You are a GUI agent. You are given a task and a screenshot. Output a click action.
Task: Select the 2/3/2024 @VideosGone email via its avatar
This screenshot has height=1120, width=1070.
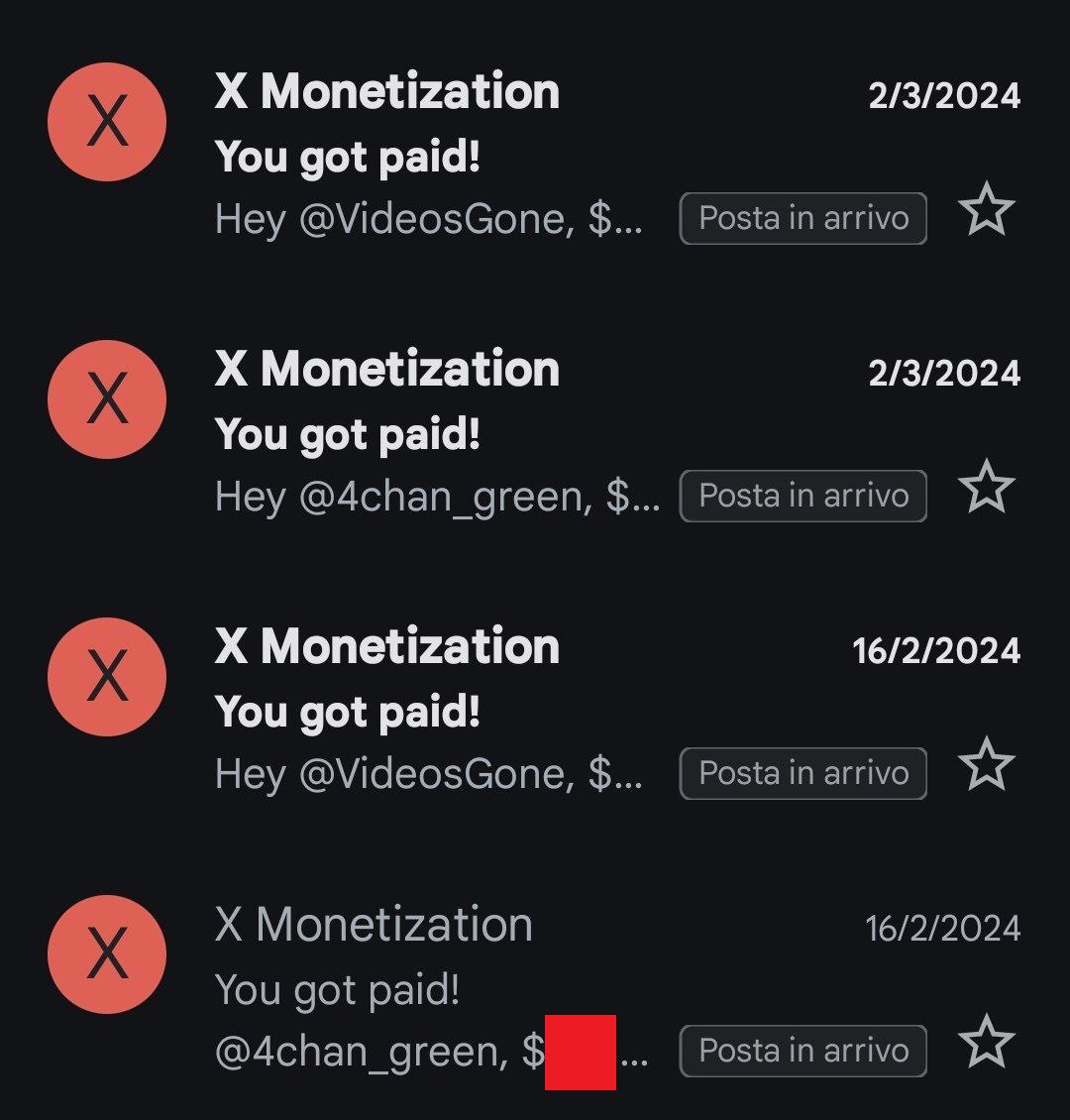point(107,122)
